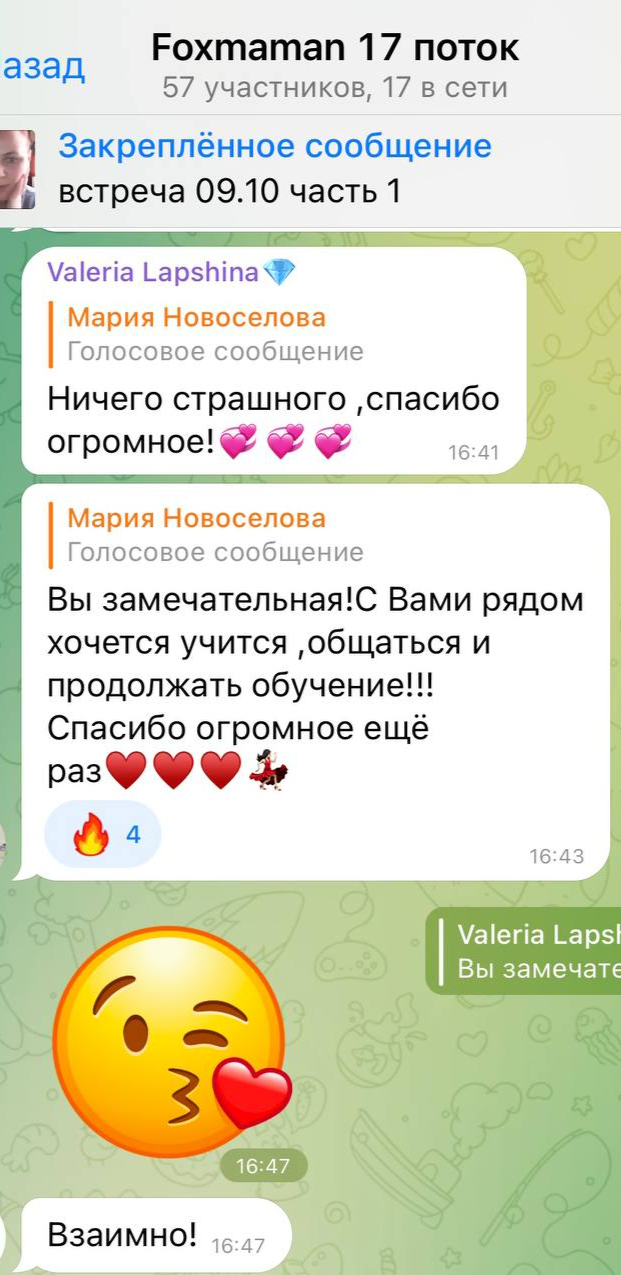
Task: Open Foxmaman 17 поток group info
Action: click(335, 64)
